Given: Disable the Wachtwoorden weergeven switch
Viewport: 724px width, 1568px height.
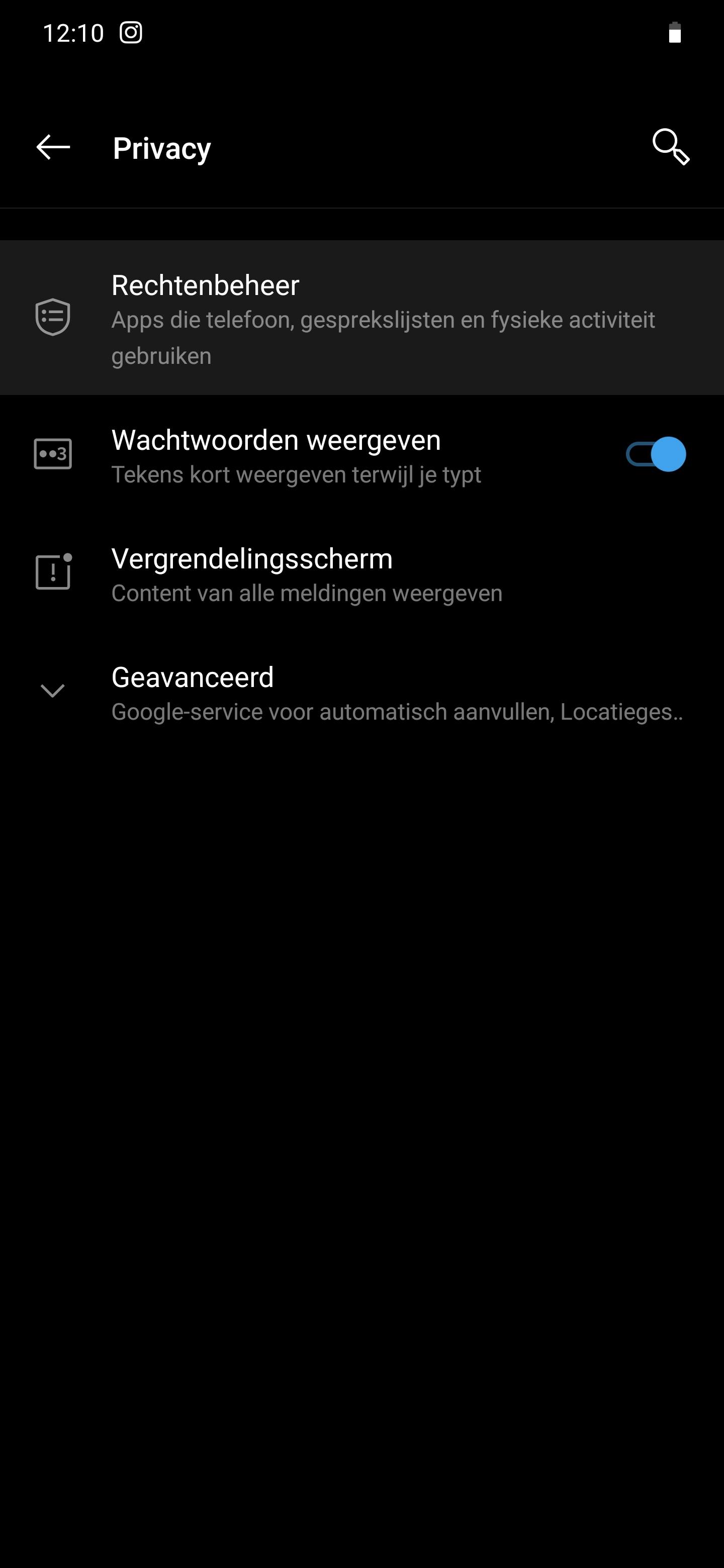Looking at the screenshot, I should [656, 455].
